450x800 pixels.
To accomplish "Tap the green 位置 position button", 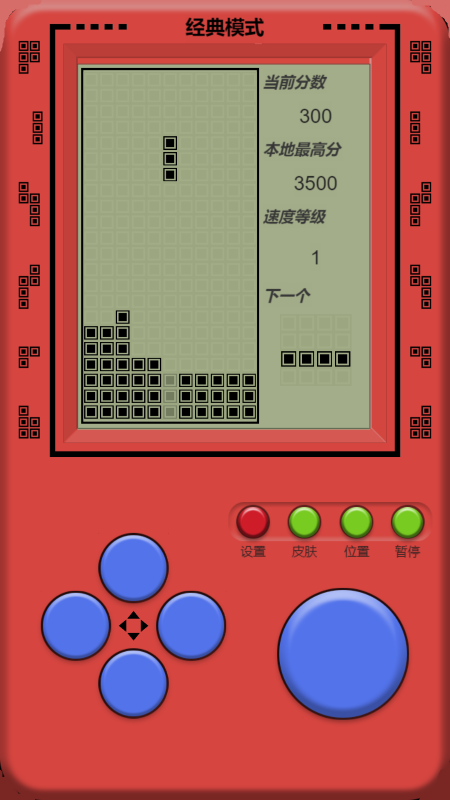I will (356, 522).
